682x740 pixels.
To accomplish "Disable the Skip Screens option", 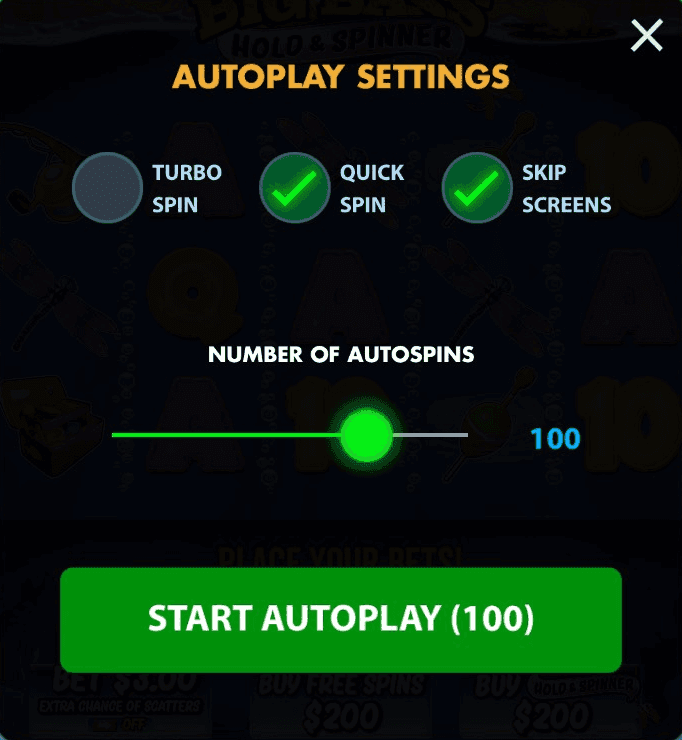I will (477, 187).
